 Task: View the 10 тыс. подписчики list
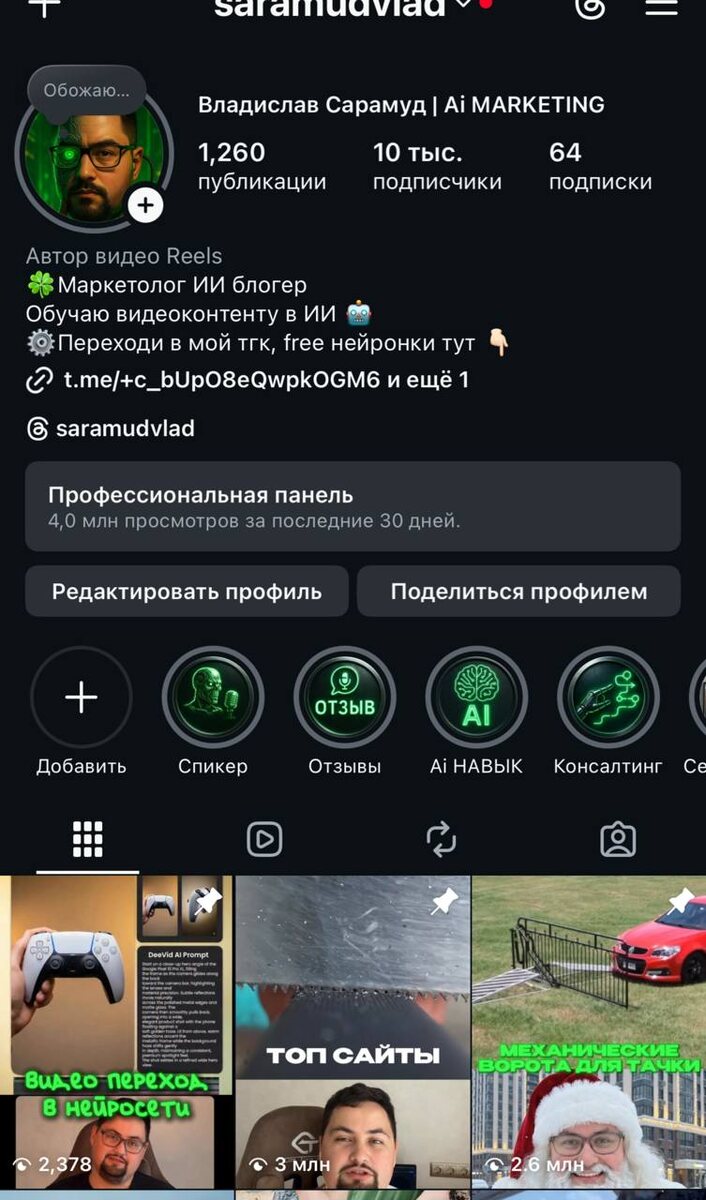(436, 166)
